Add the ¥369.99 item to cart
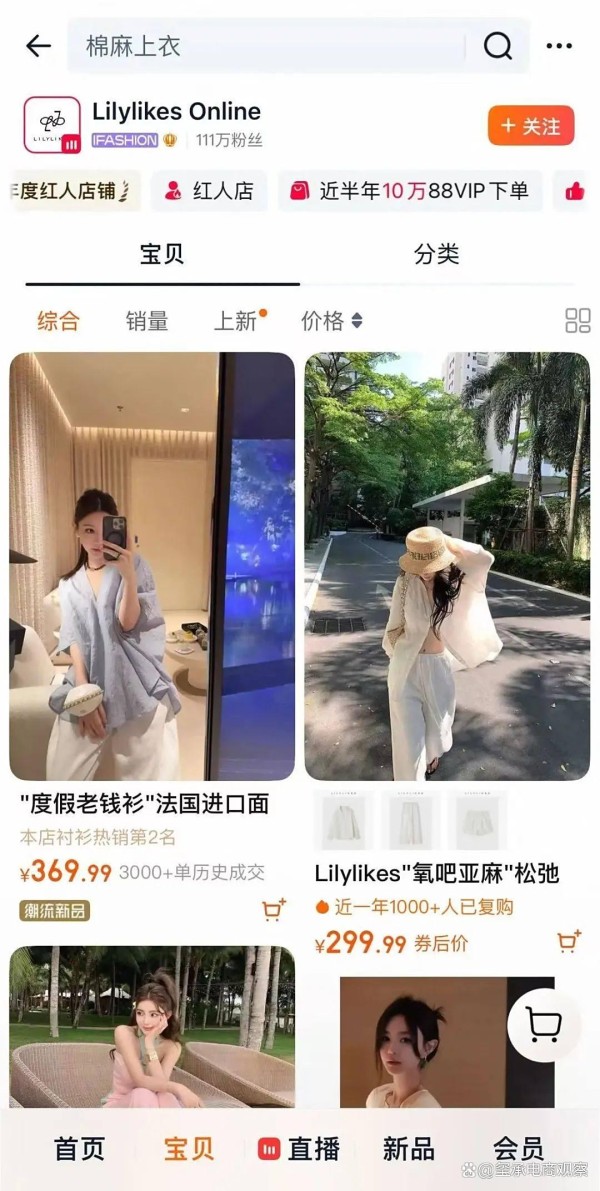Image resolution: width=600 pixels, height=1191 pixels. pos(273,909)
